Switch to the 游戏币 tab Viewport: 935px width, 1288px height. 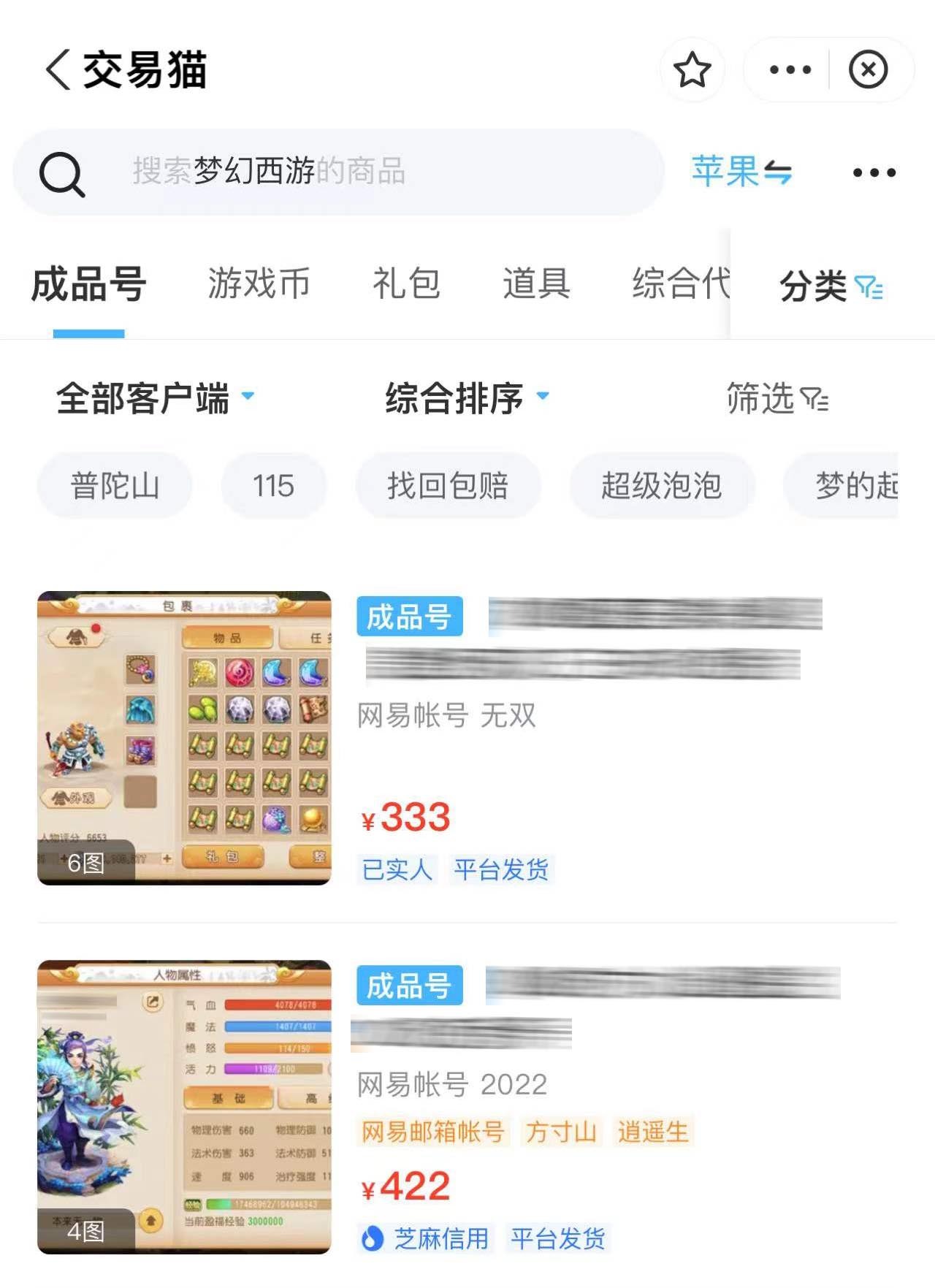click(x=259, y=283)
